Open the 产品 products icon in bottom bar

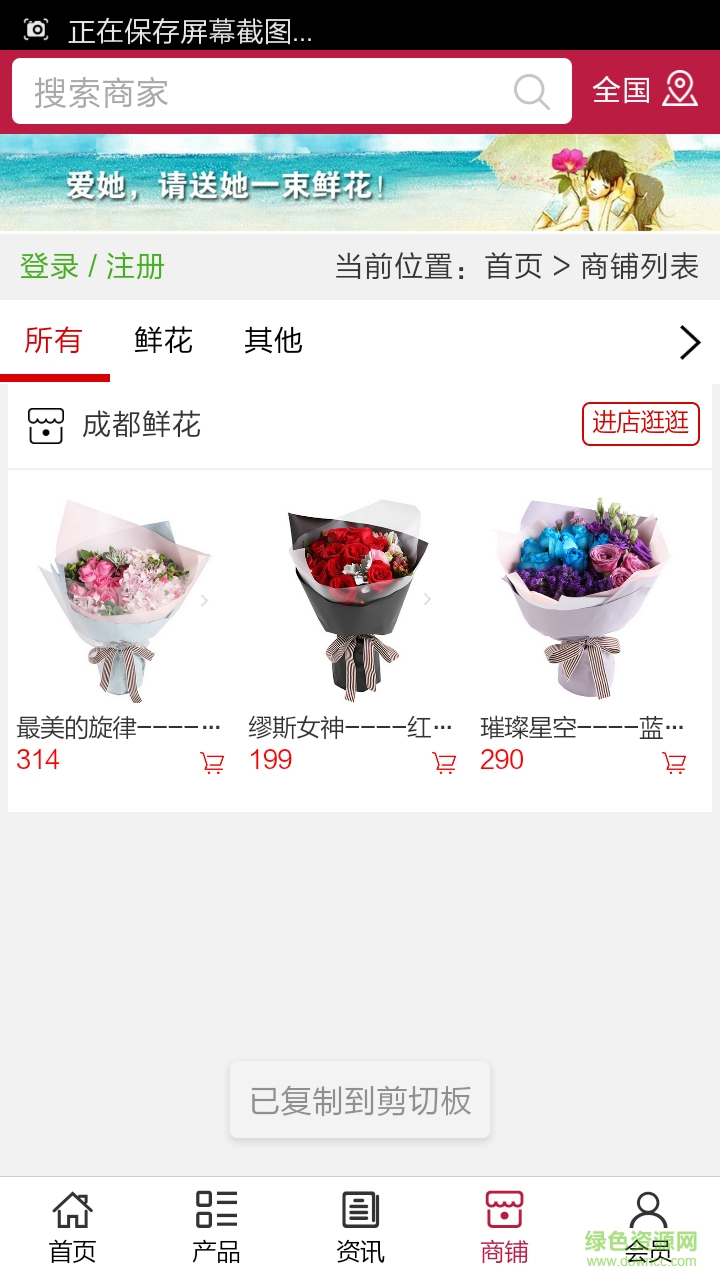click(215, 1212)
